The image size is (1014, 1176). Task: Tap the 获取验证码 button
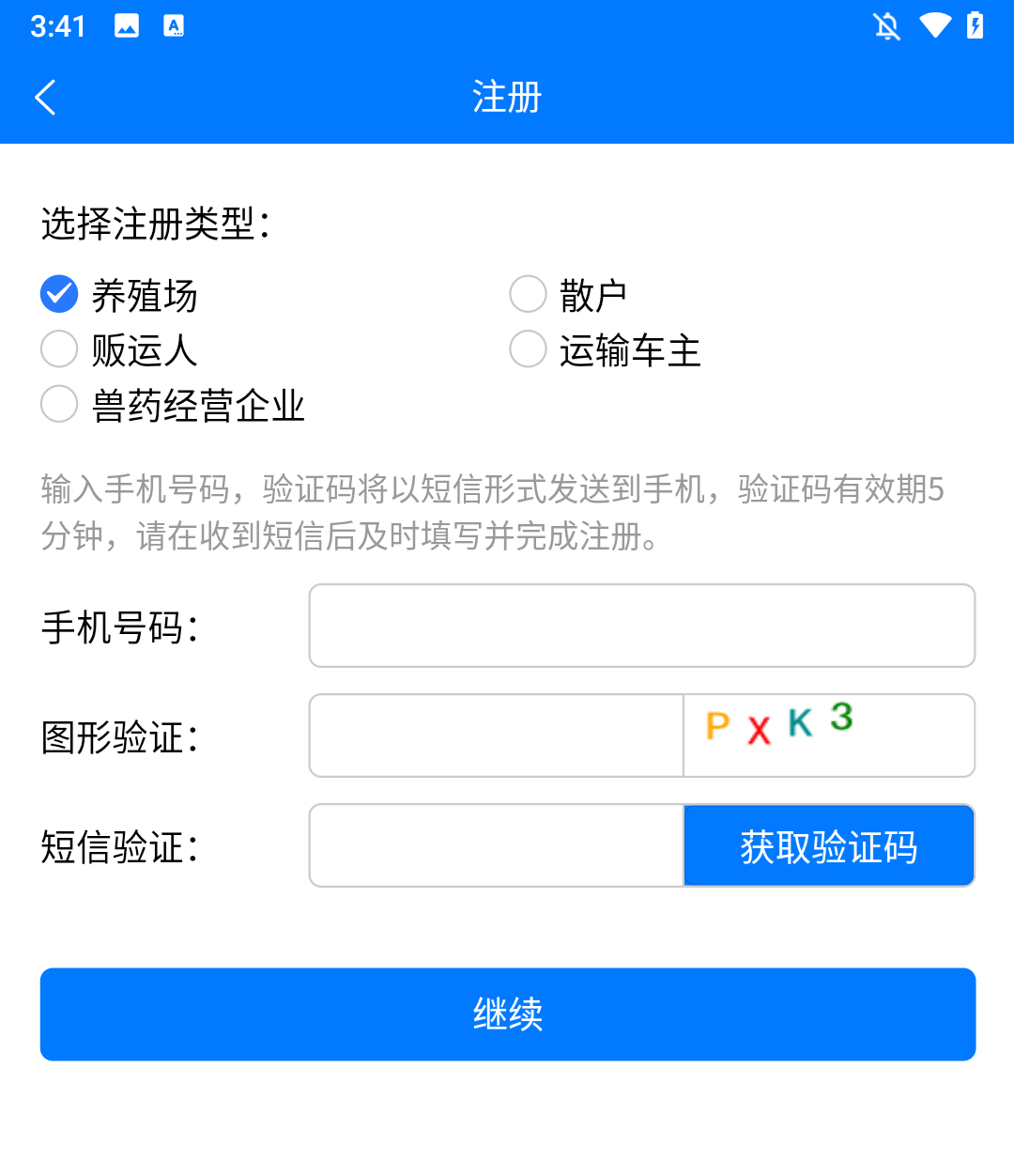click(x=829, y=845)
